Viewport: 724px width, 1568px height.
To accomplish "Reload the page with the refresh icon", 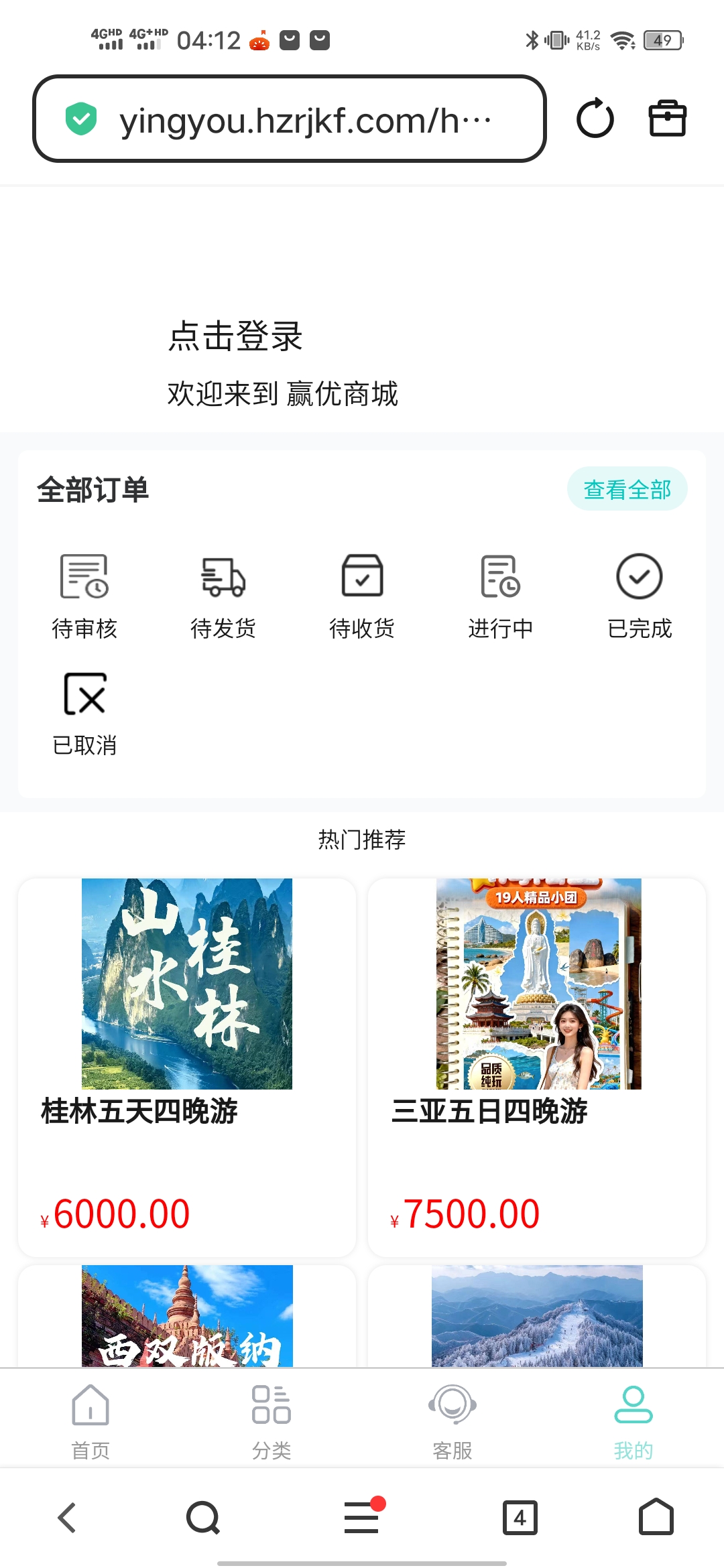I will coord(595,119).
